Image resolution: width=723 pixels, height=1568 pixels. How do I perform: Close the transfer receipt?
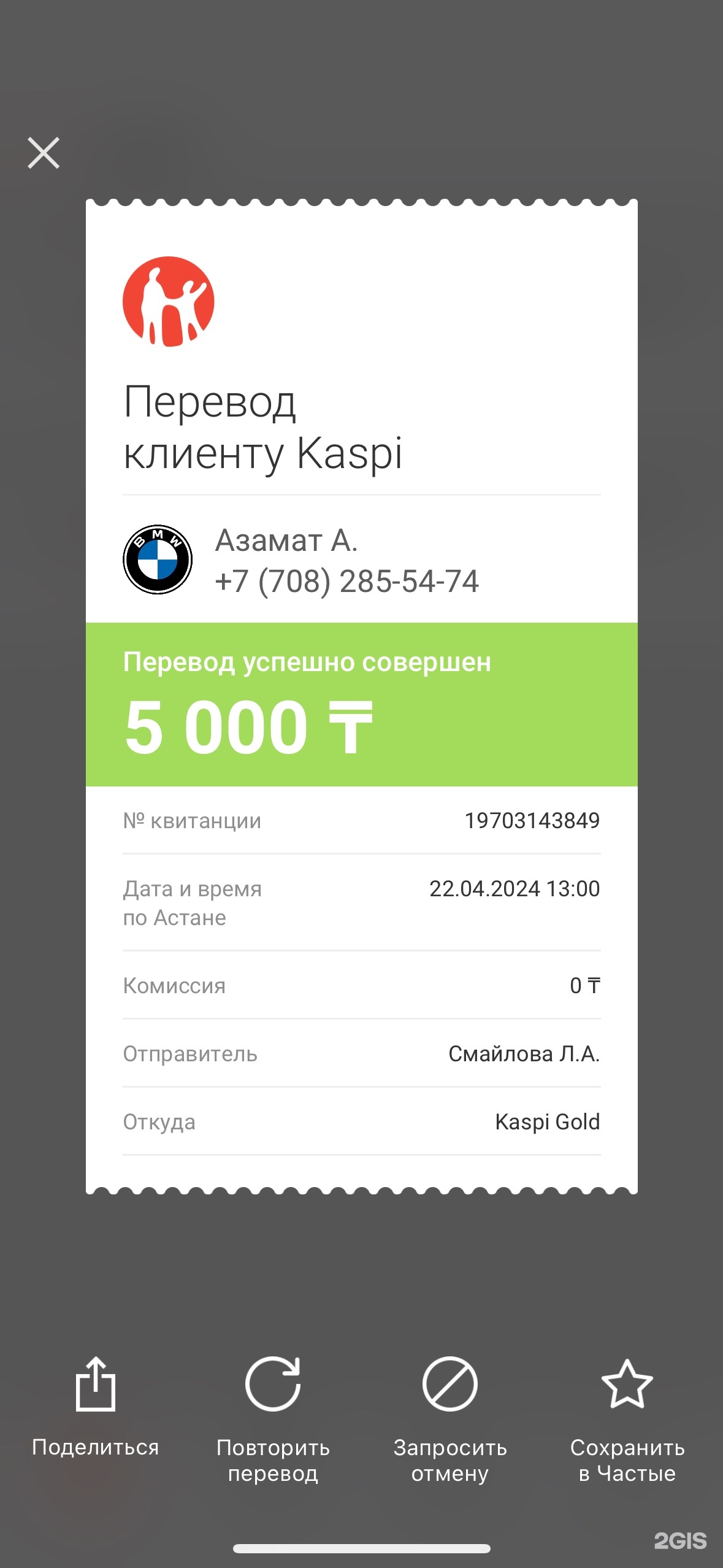click(44, 153)
